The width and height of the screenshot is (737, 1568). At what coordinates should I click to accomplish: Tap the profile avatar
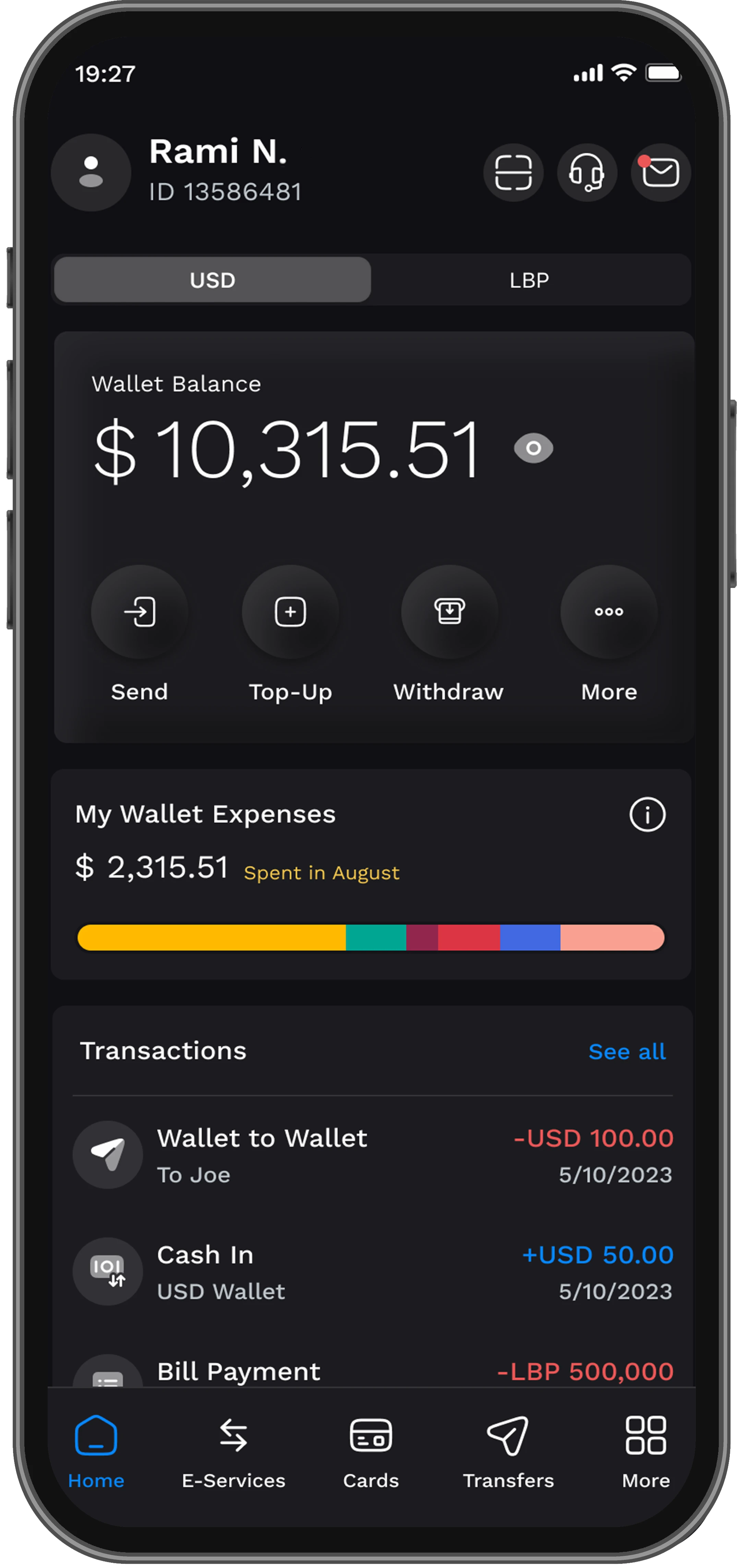(x=92, y=173)
